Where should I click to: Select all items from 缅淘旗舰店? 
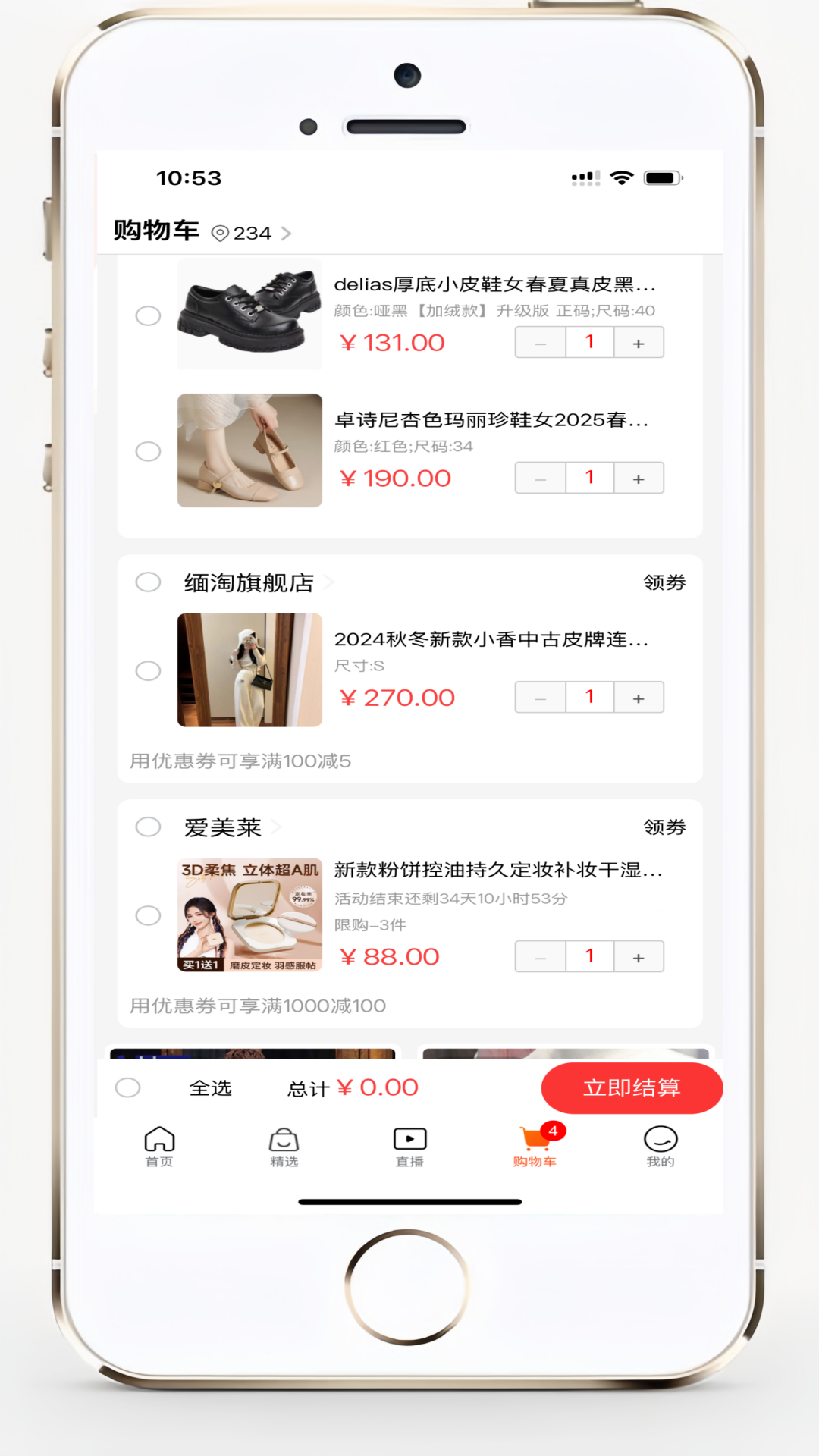coord(148,582)
